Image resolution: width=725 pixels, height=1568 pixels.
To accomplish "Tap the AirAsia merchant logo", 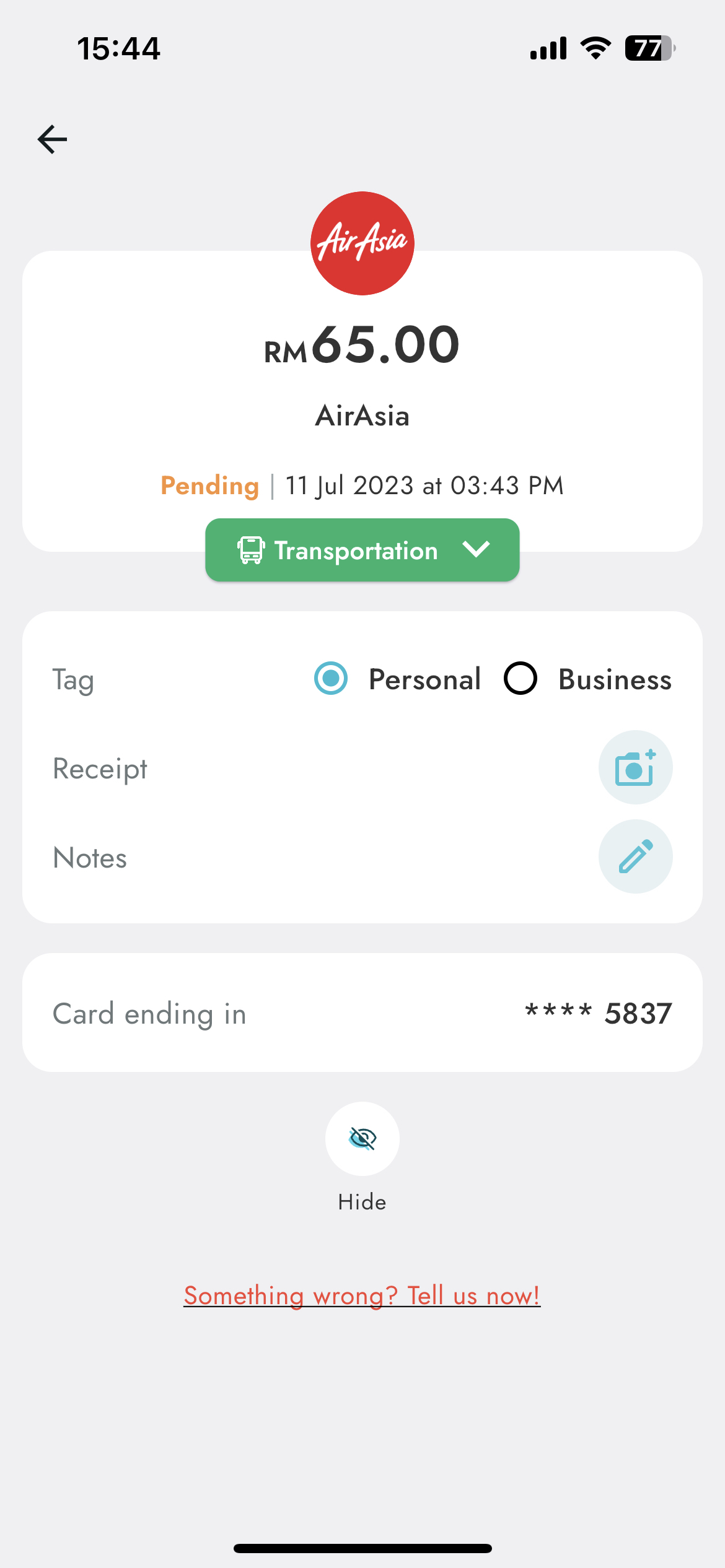I will (x=362, y=242).
